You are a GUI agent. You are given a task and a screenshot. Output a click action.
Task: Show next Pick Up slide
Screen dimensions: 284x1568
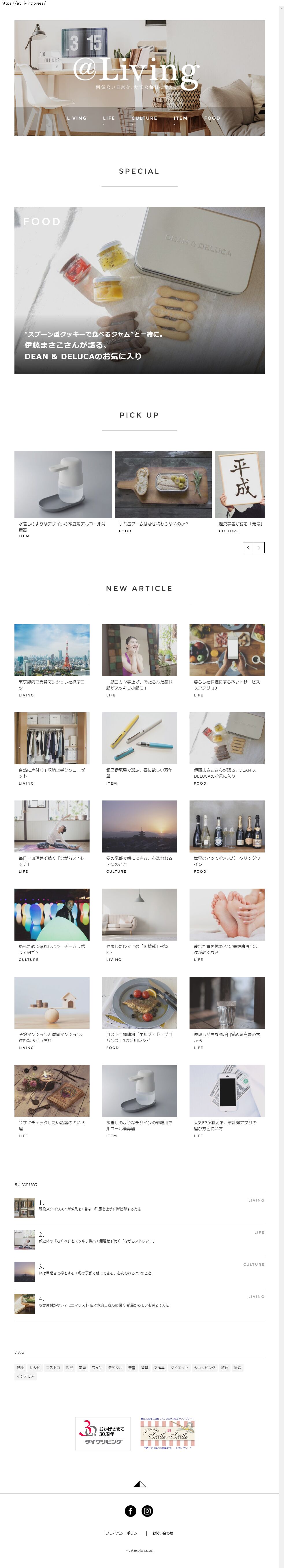click(x=259, y=548)
